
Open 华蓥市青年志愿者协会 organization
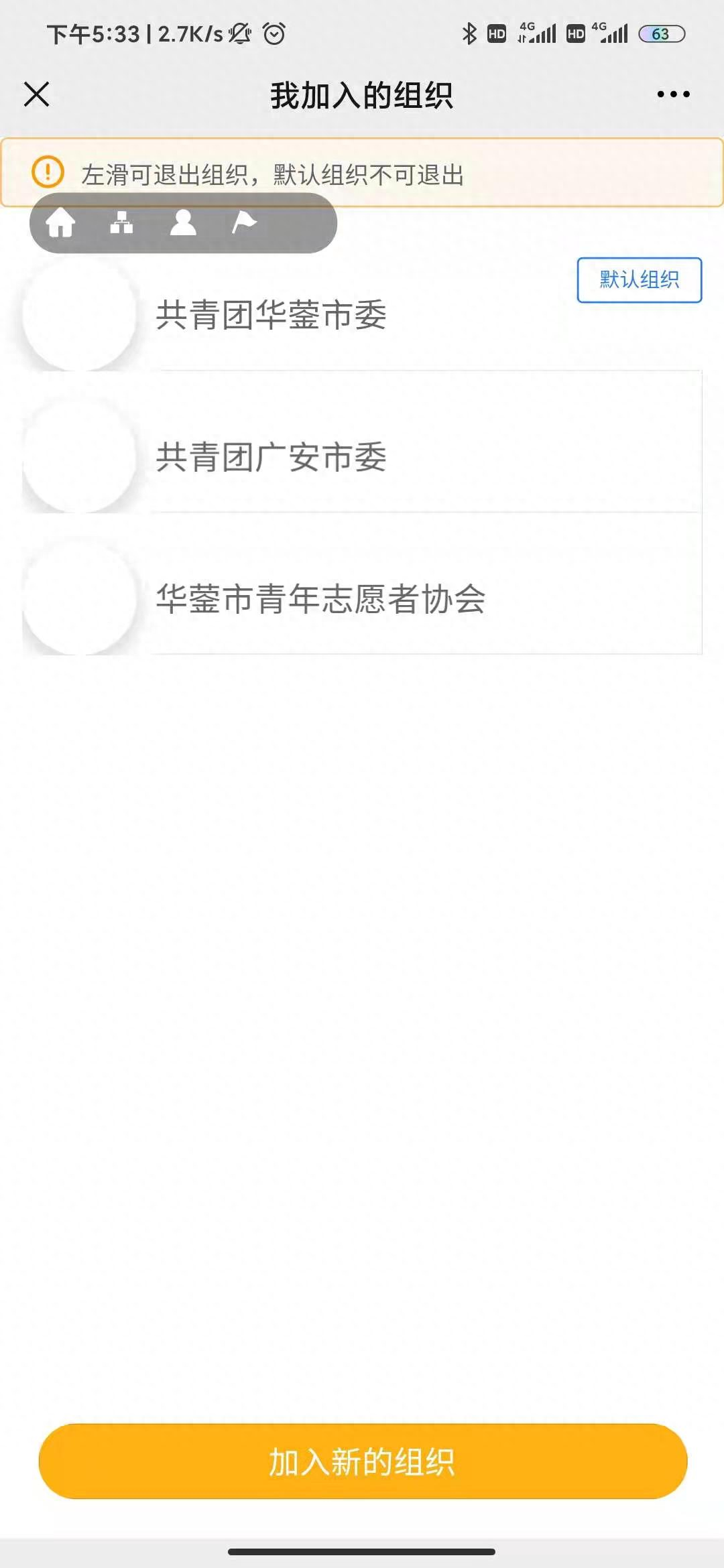click(320, 599)
